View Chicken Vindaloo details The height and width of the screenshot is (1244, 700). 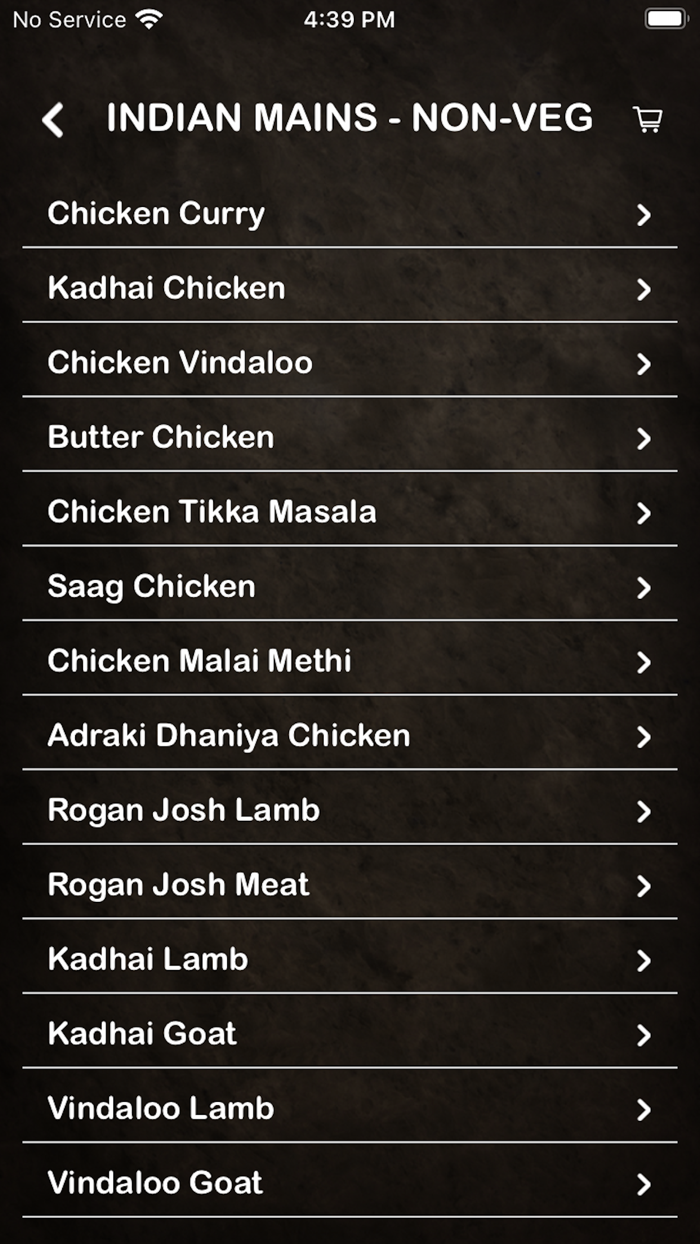coord(349,363)
